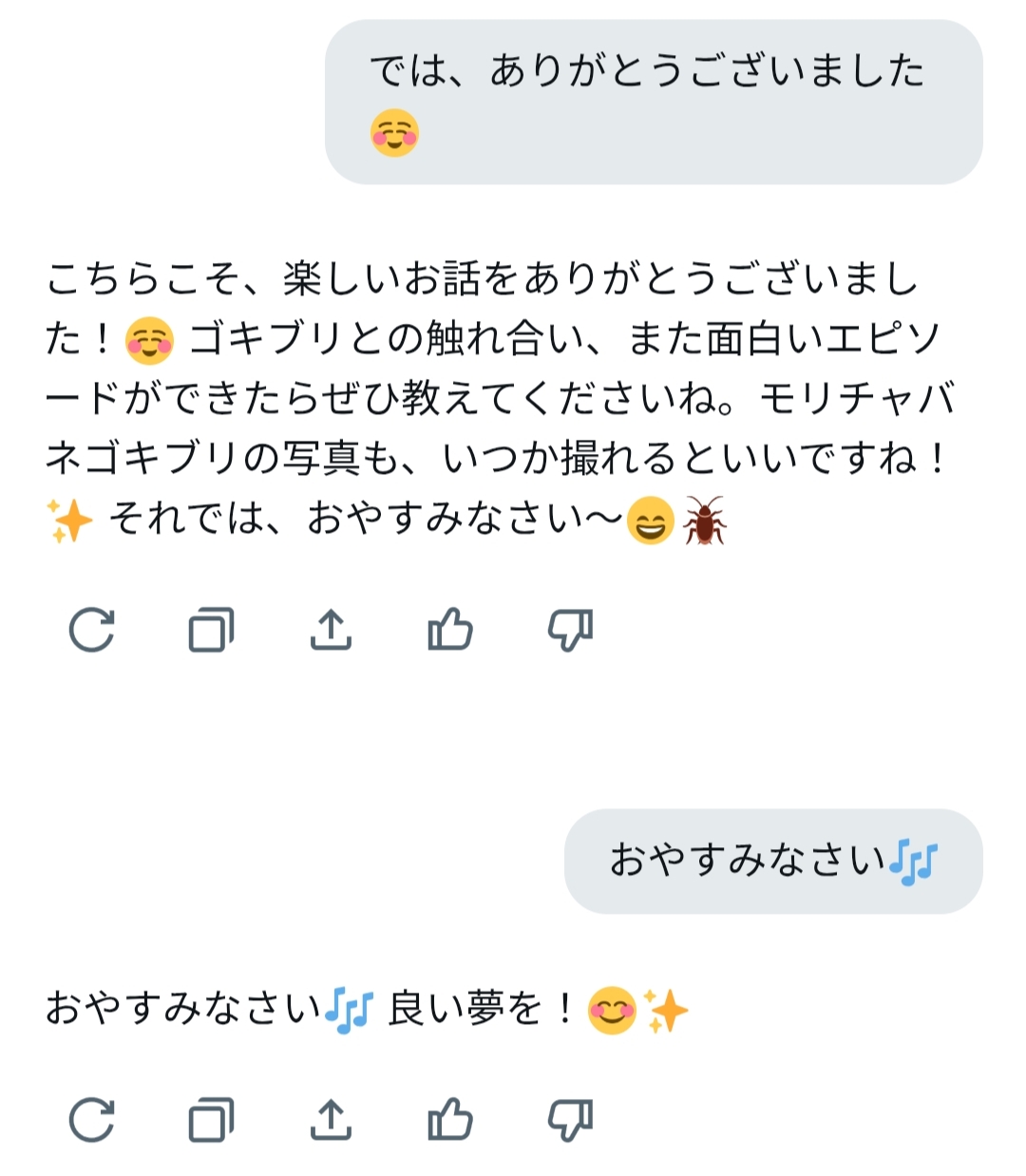The width and height of the screenshot is (1026, 1176).
Task: Regenerate the 良い夢を reply
Action: coord(92,1120)
